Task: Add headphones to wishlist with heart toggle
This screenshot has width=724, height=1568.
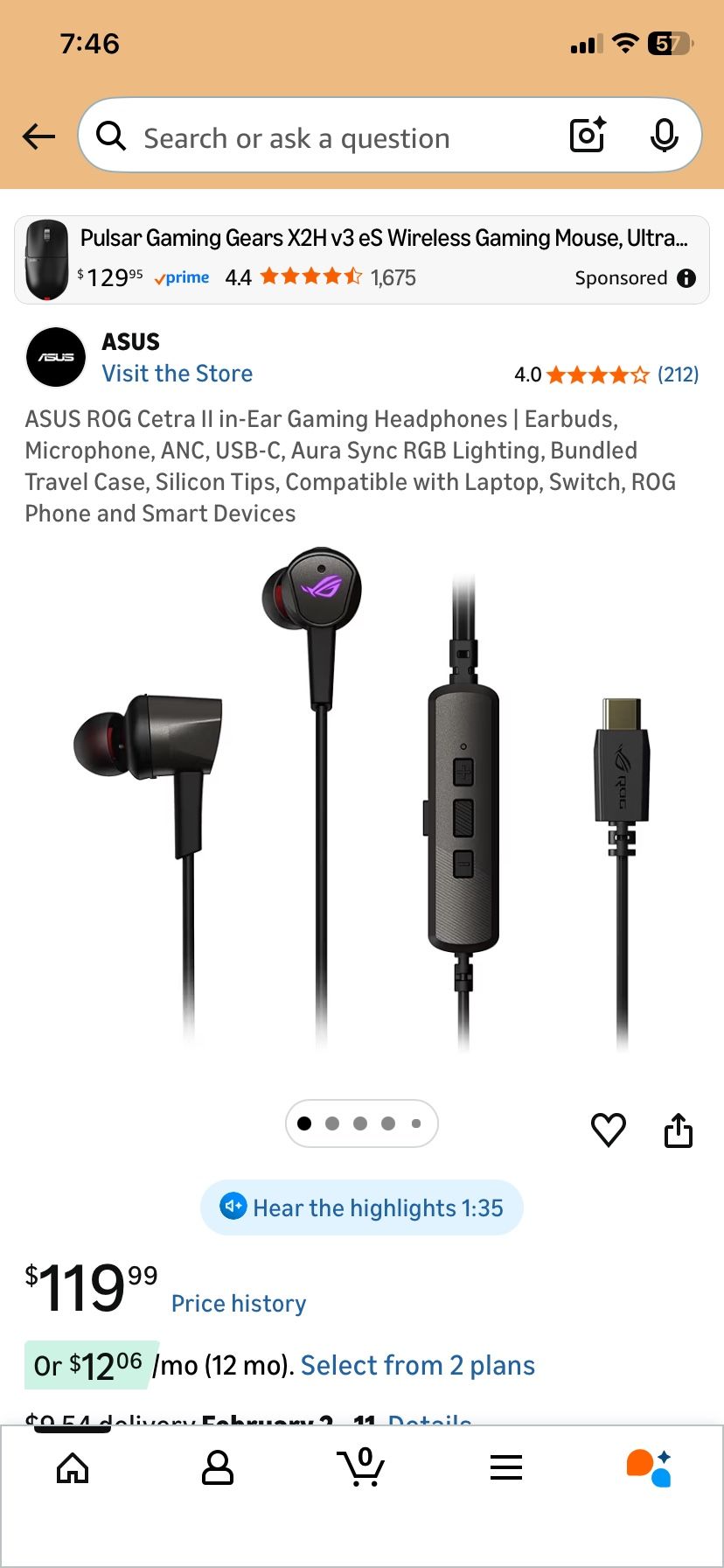Action: tap(609, 1130)
